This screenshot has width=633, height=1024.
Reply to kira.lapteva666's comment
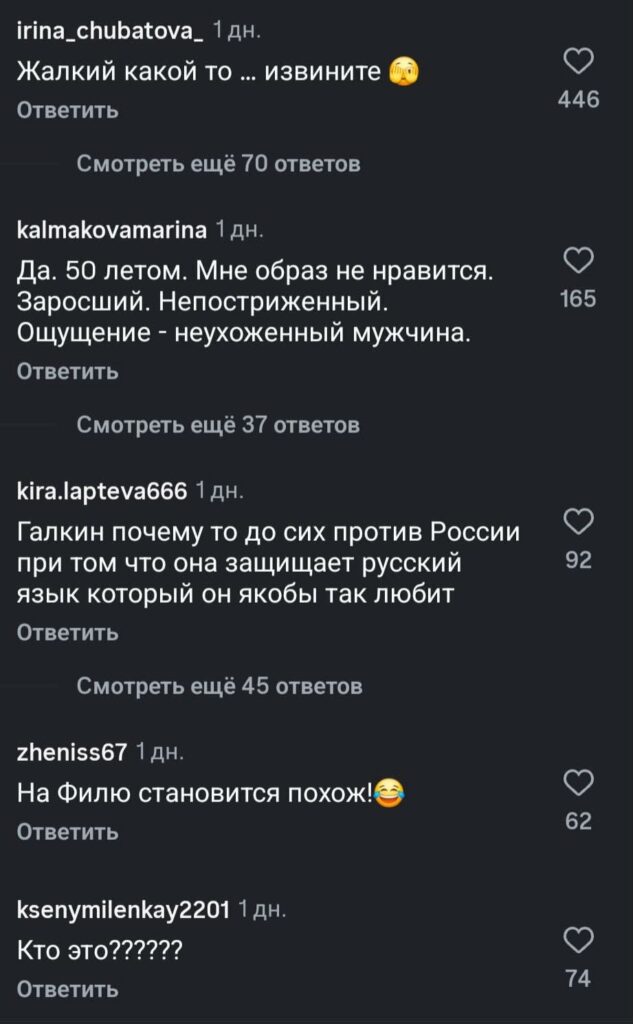click(68, 633)
